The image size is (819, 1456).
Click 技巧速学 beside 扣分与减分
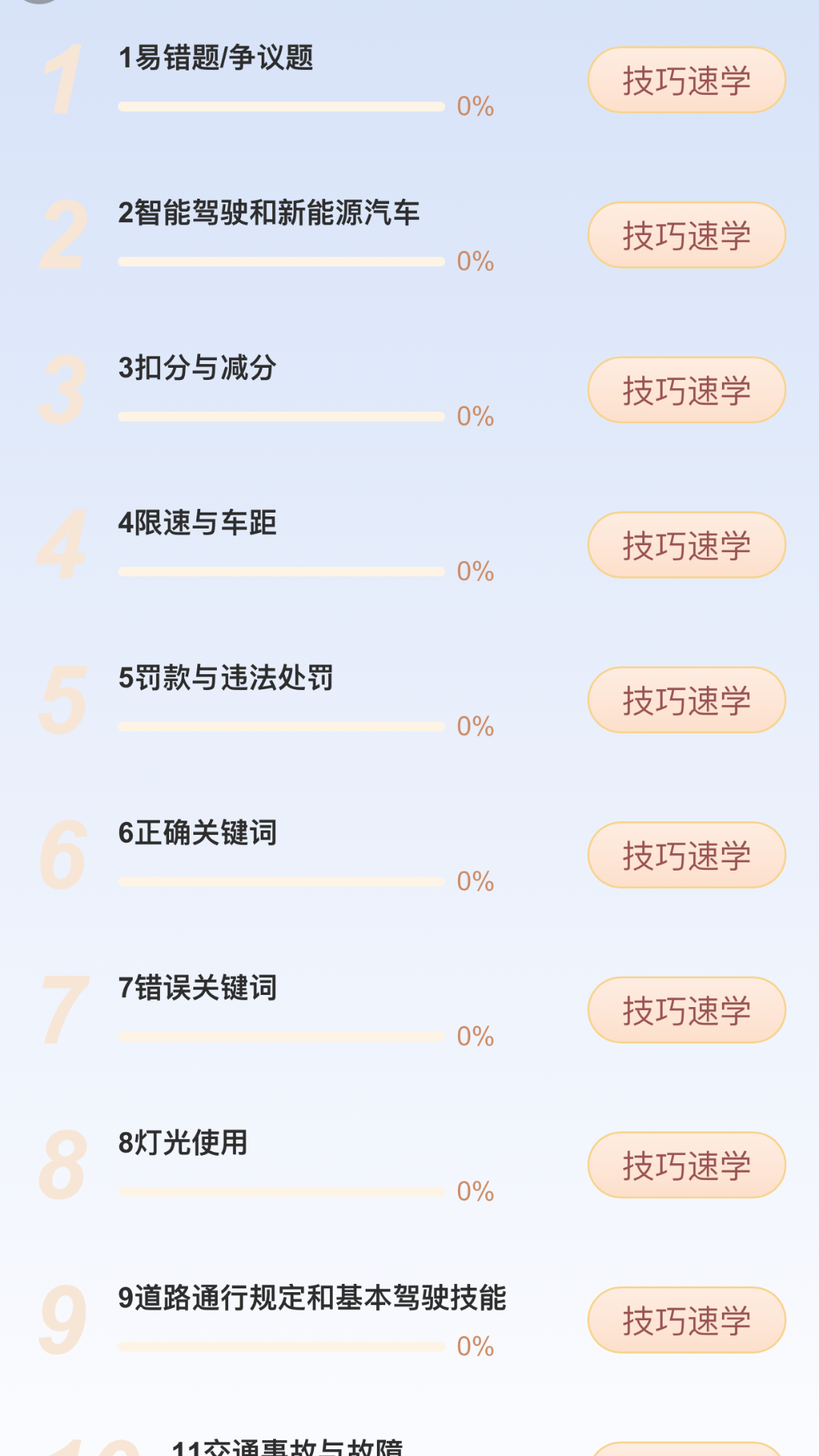click(x=685, y=389)
